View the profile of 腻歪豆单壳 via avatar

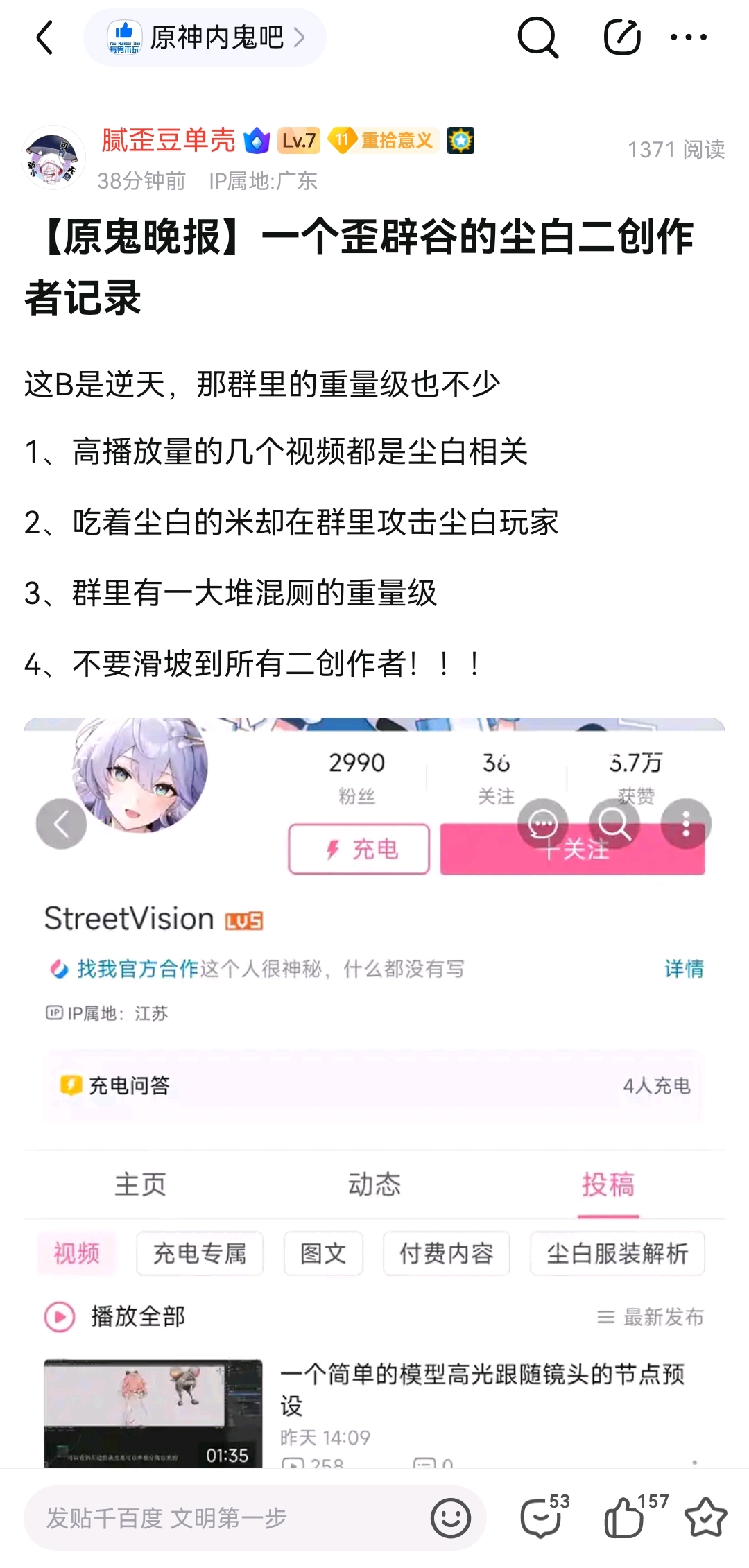(x=53, y=158)
